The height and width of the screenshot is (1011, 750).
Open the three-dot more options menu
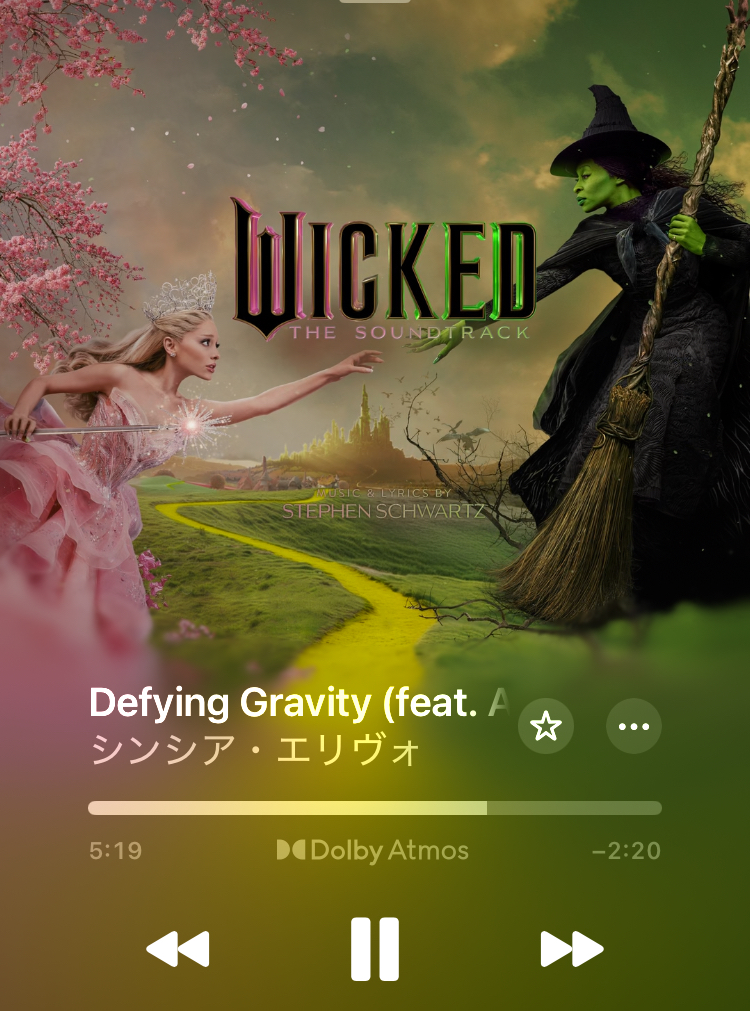coord(634,726)
